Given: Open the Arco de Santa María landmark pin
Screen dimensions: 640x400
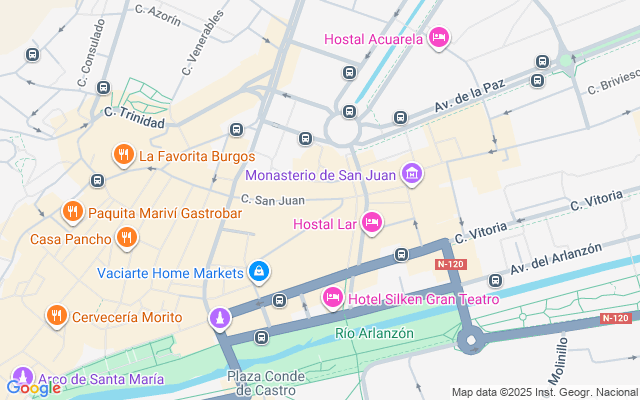Looking at the screenshot, I should tap(23, 378).
